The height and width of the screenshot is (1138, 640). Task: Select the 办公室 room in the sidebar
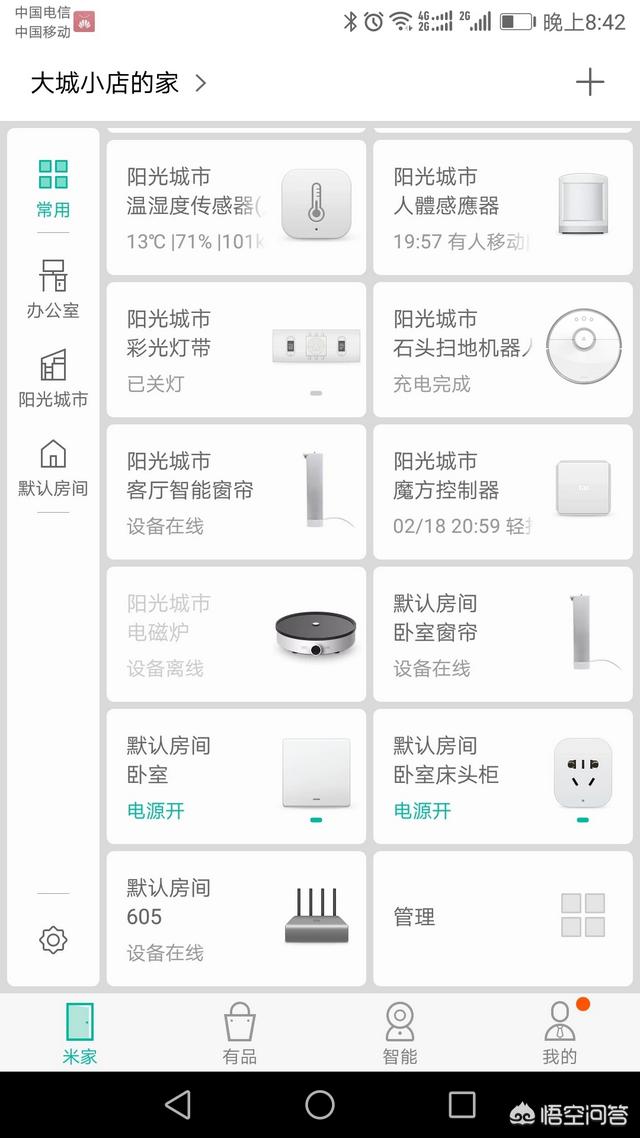pyautogui.click(x=53, y=289)
